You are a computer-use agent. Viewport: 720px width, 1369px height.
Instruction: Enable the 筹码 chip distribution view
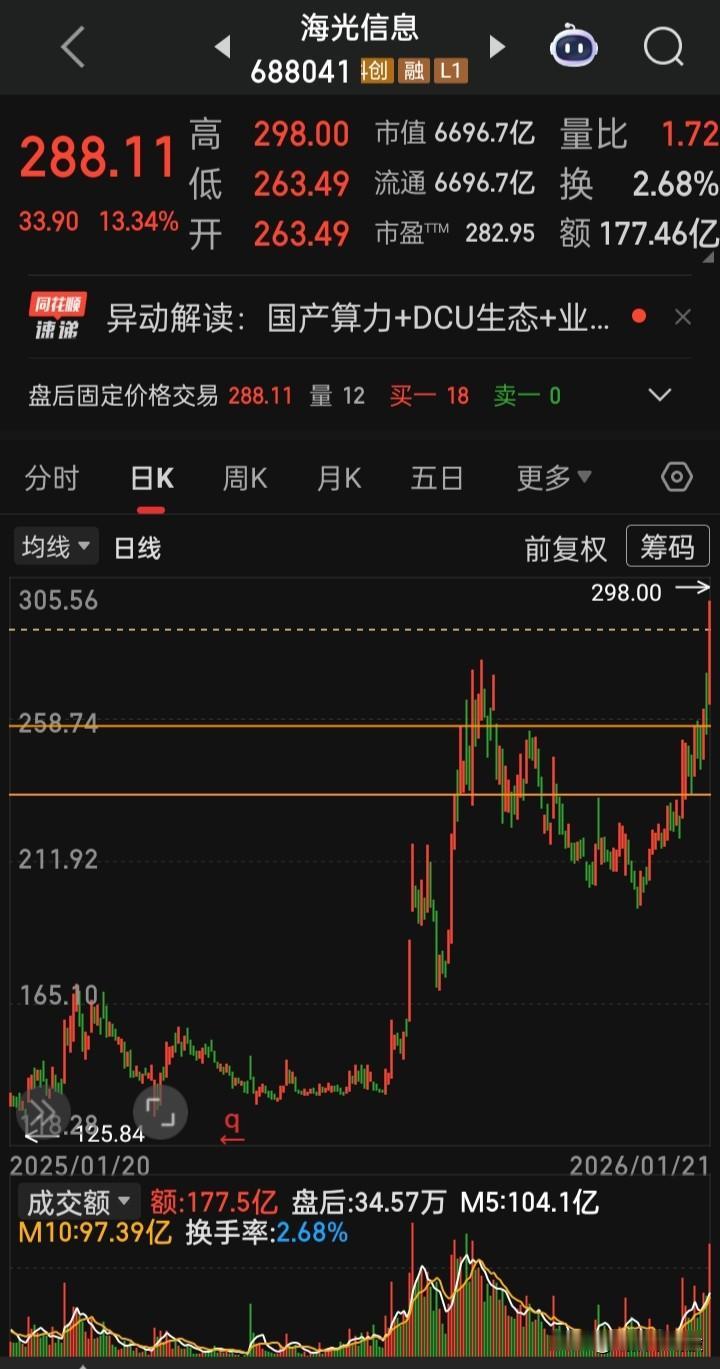point(667,548)
